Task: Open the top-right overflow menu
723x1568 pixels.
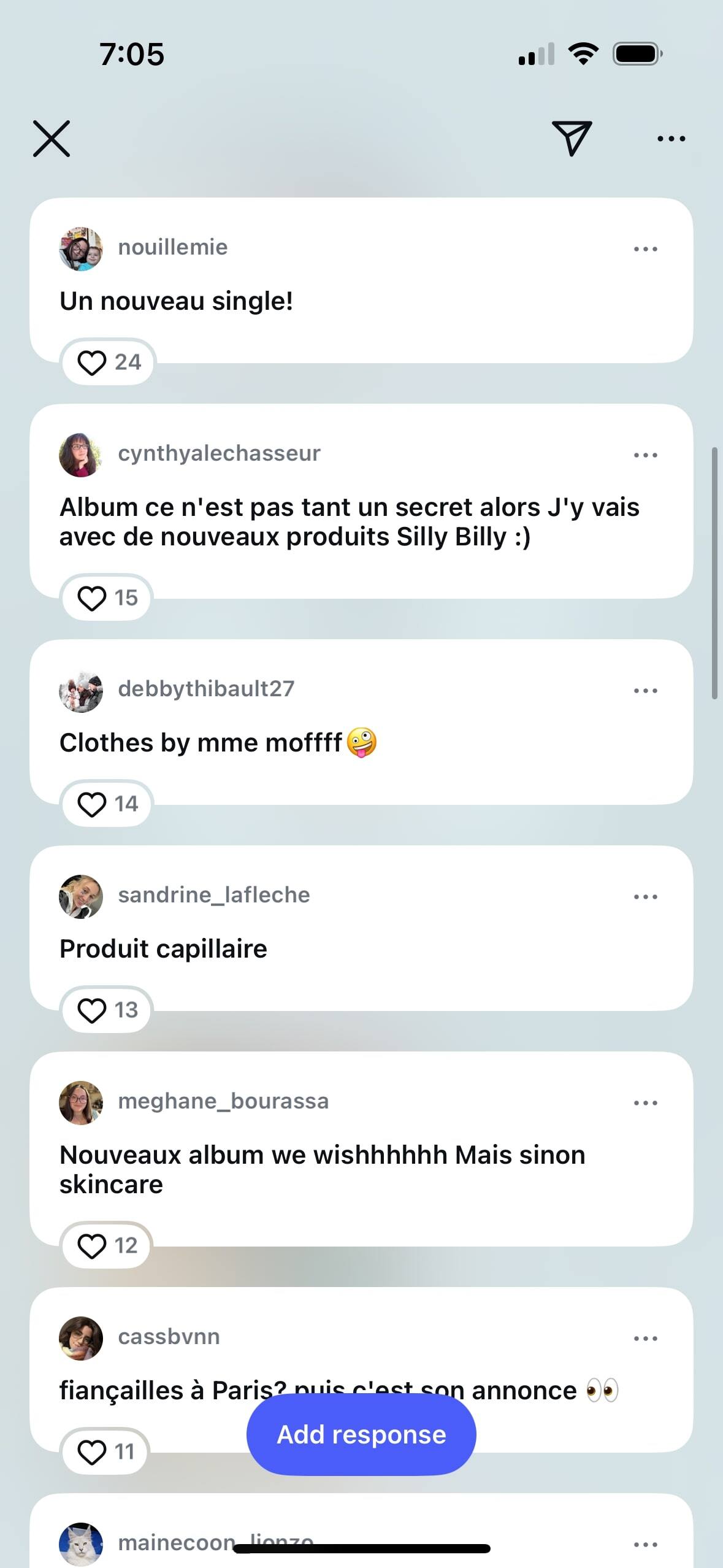Action: coord(671,139)
